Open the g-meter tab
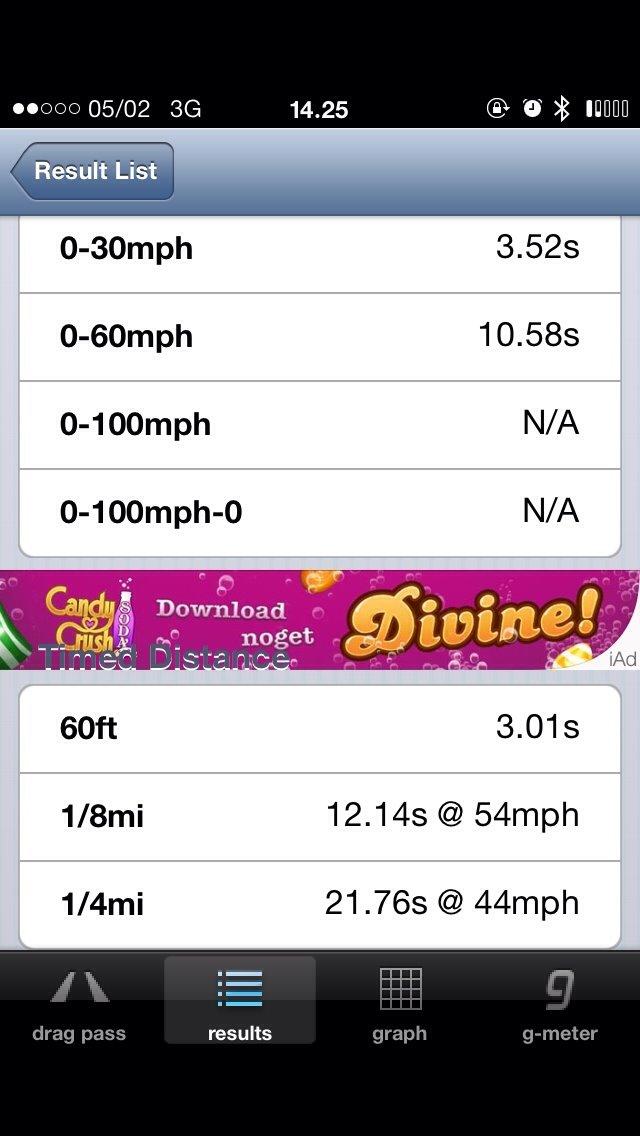Viewport: 640px width, 1136px height. (559, 1003)
